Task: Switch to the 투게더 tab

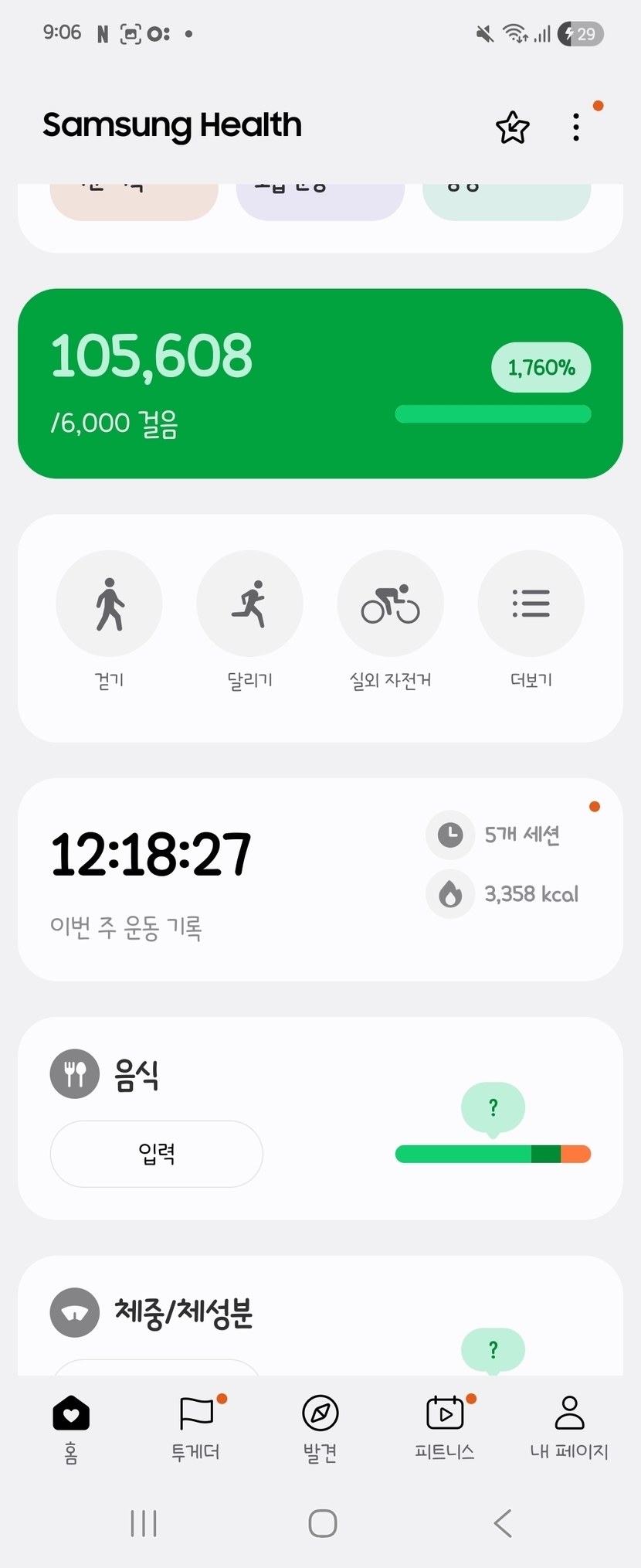Action: [x=195, y=1430]
